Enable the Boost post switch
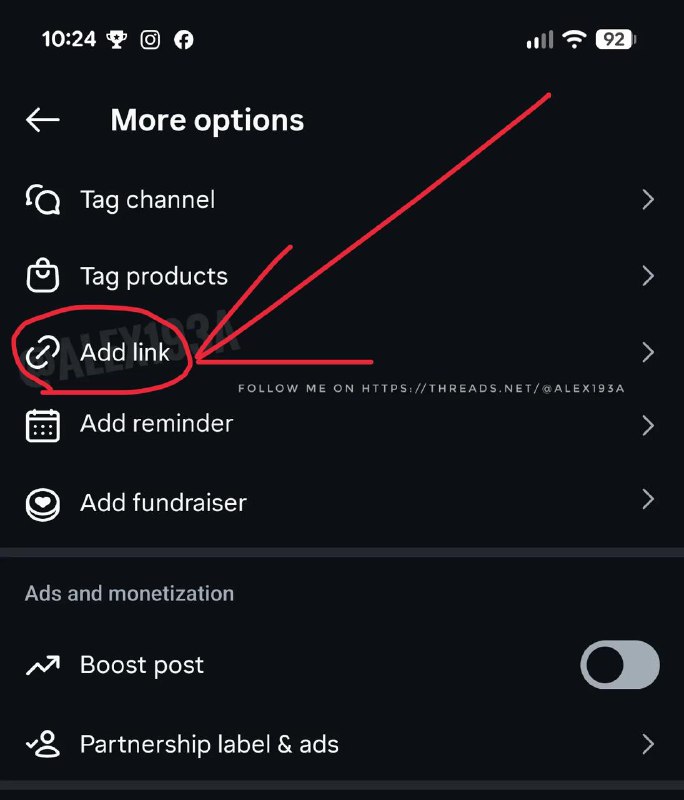Image resolution: width=684 pixels, height=800 pixels. [x=619, y=665]
